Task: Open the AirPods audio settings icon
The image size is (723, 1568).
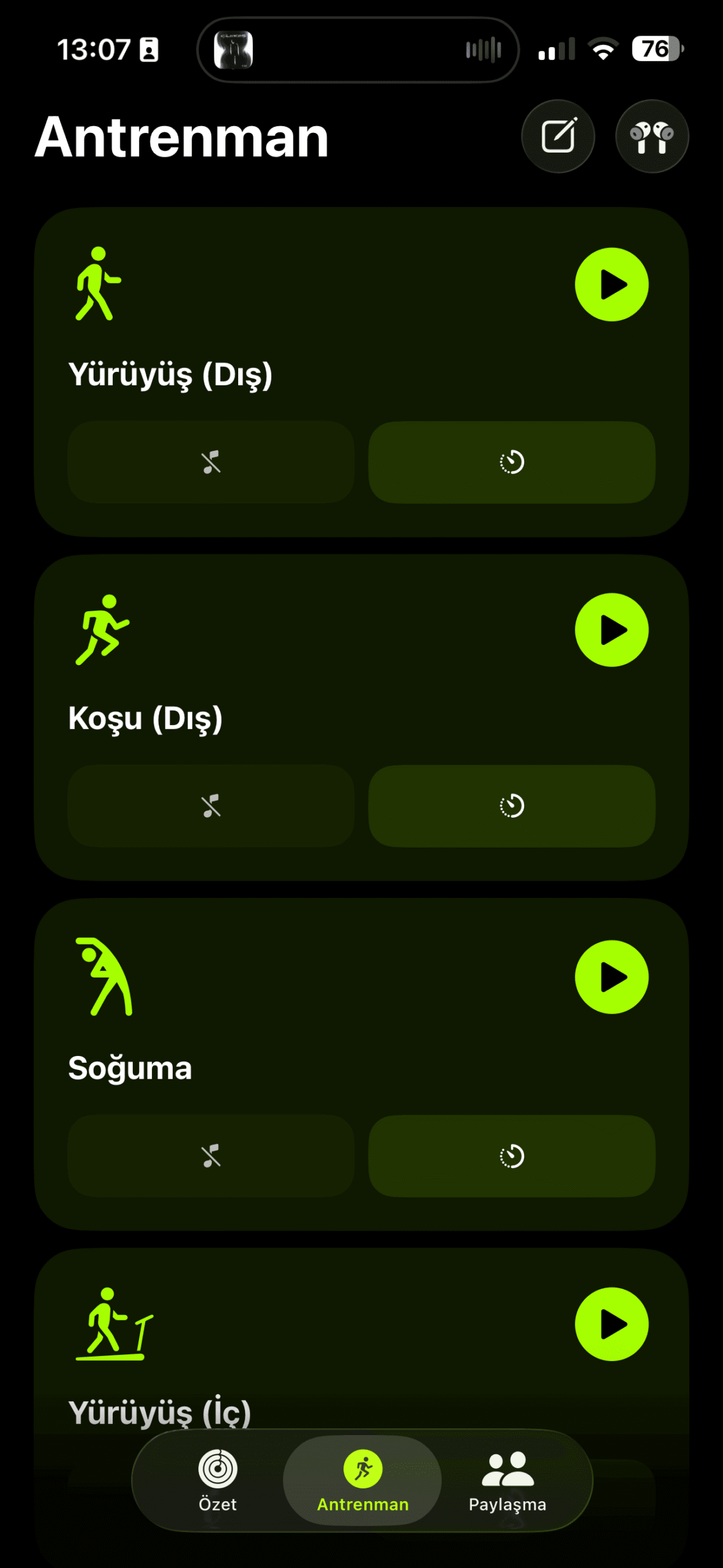Action: point(652,136)
